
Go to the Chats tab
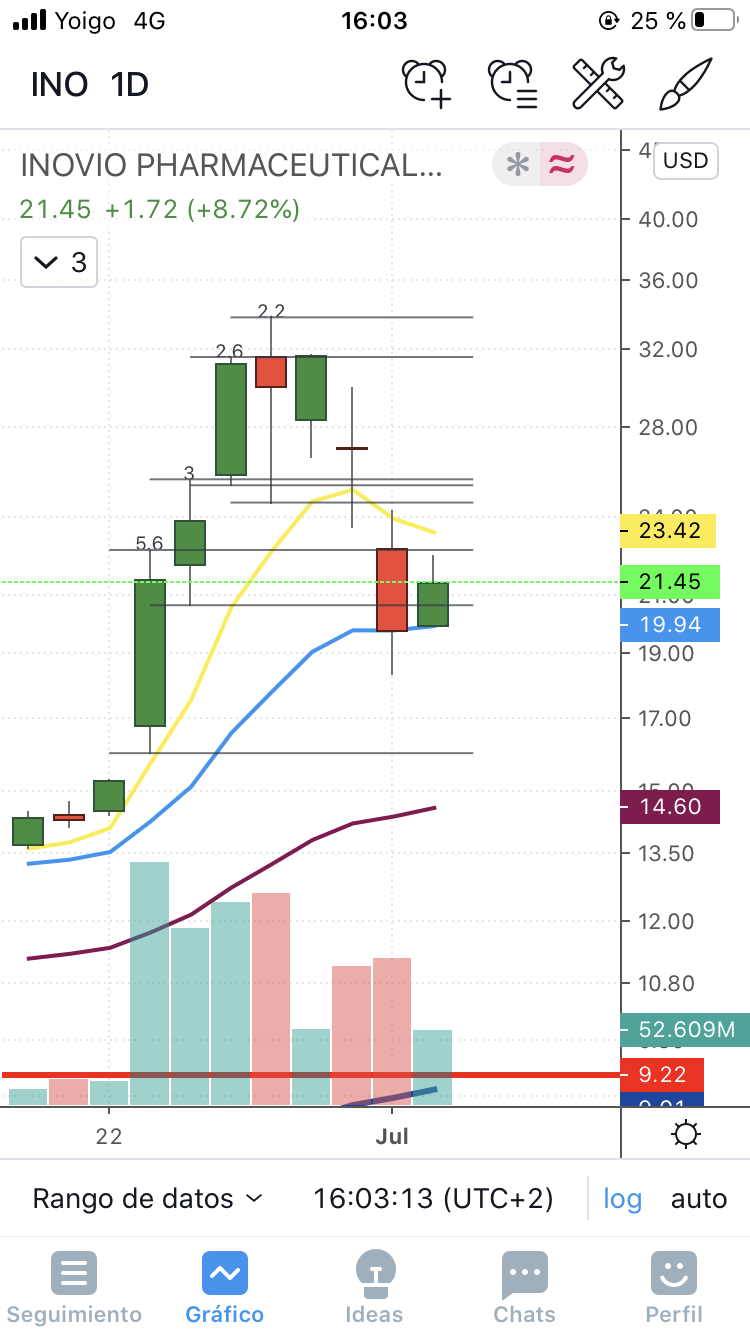point(524,1288)
